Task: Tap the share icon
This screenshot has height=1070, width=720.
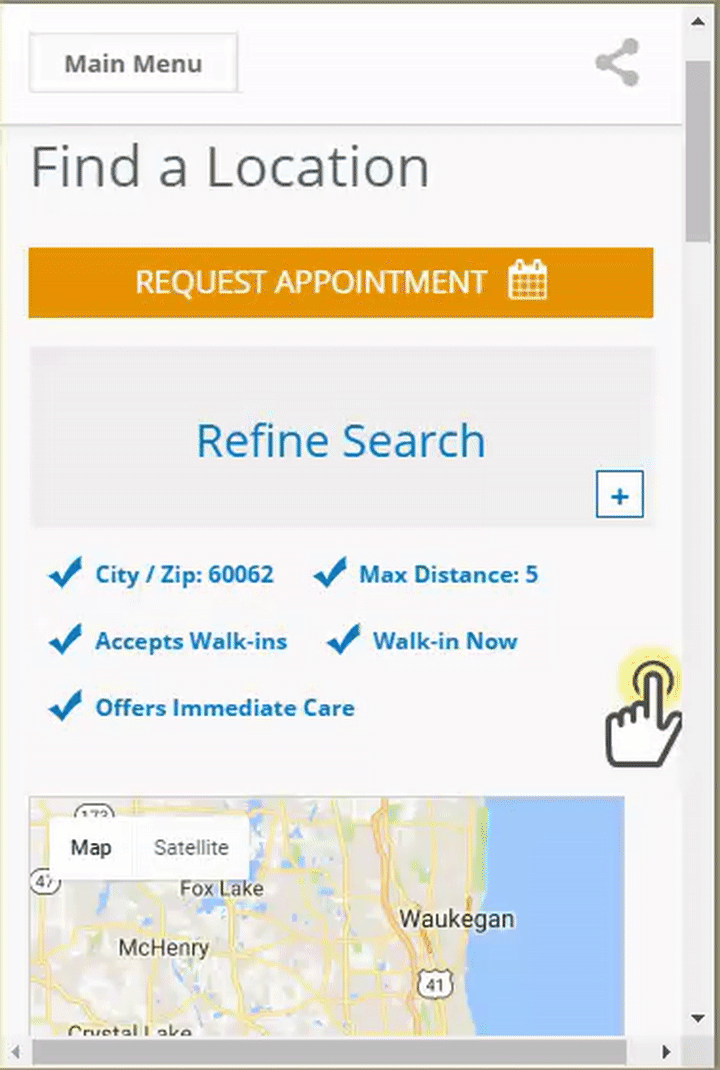Action: [x=617, y=64]
